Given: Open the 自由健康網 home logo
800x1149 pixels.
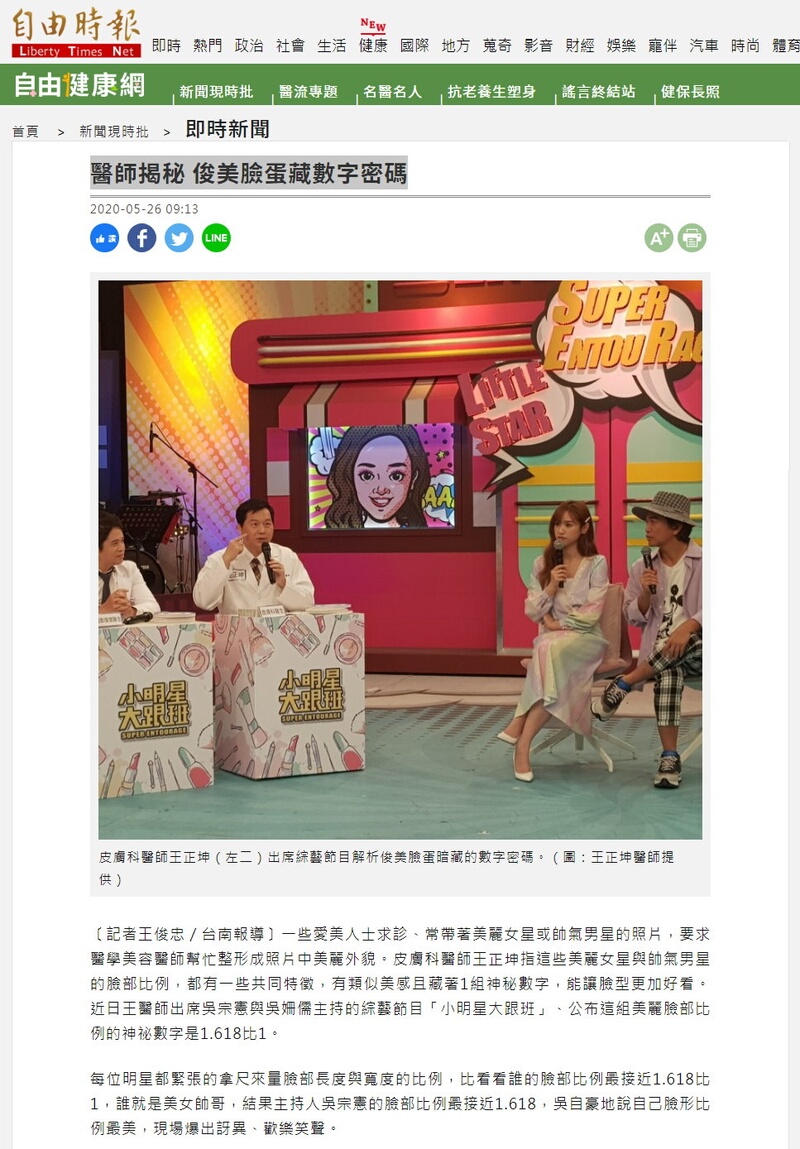Looking at the screenshot, I should coord(79,86).
